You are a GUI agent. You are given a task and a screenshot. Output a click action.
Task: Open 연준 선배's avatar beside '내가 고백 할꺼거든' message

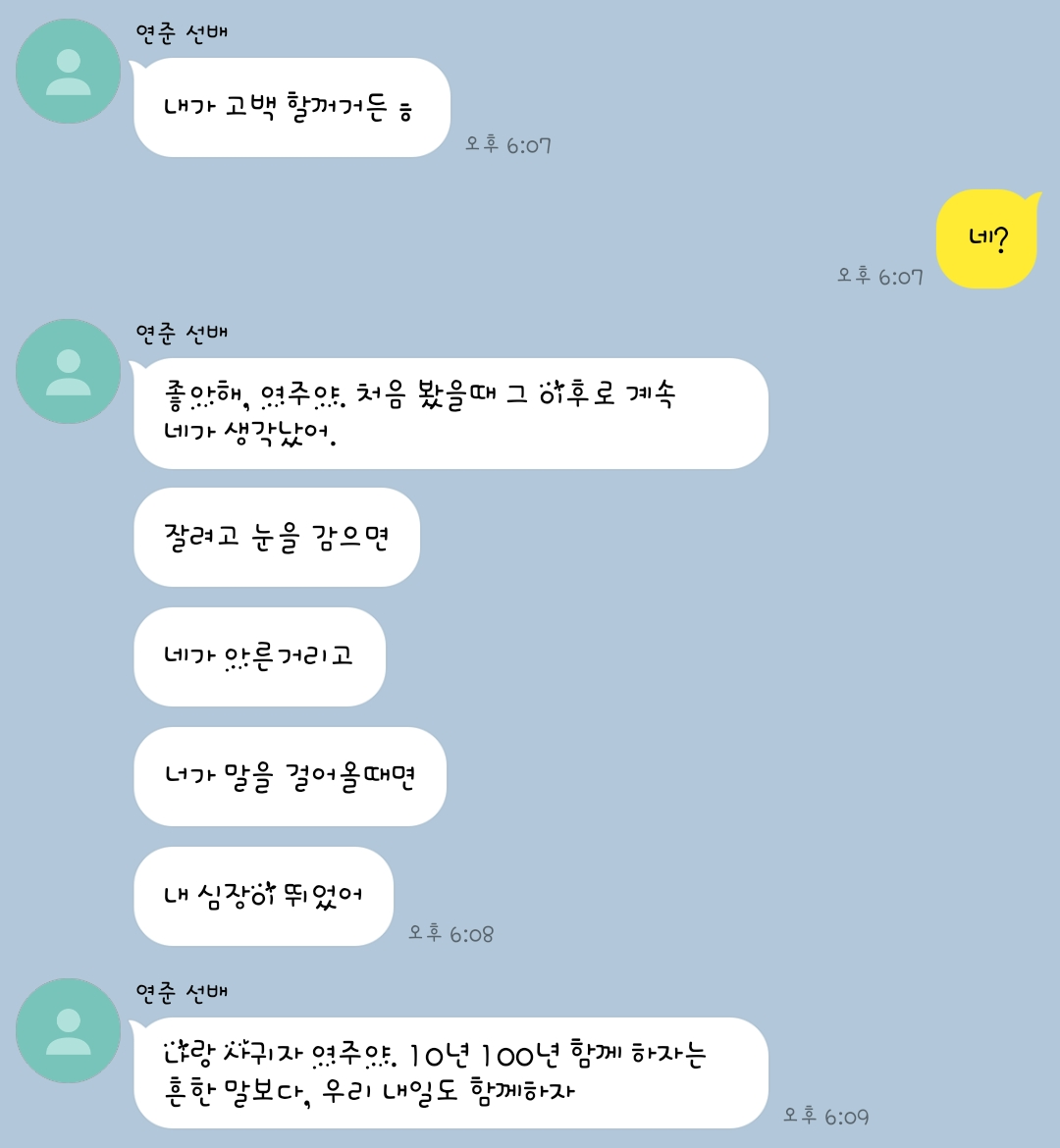click(x=68, y=72)
